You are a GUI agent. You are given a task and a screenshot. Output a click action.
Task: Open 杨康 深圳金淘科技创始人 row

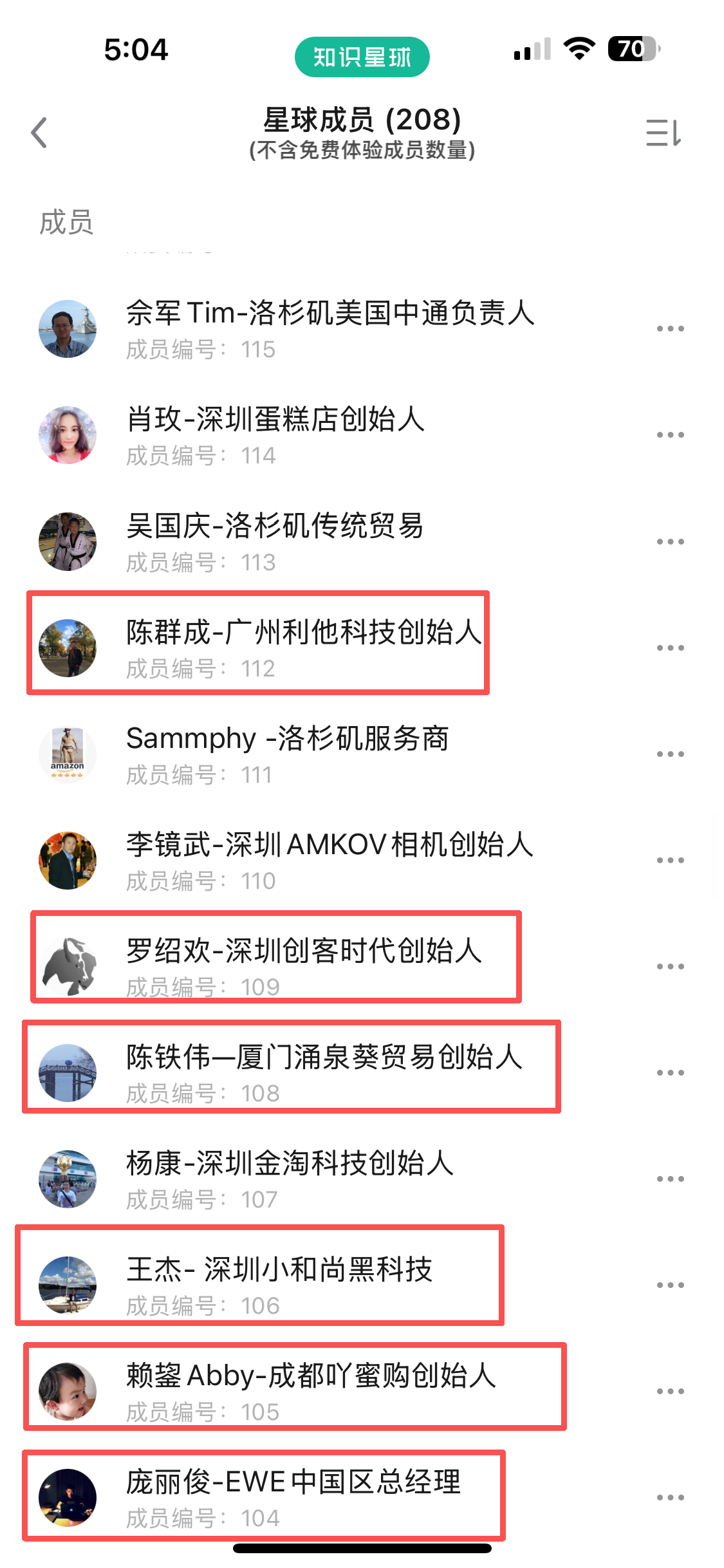[290, 1179]
